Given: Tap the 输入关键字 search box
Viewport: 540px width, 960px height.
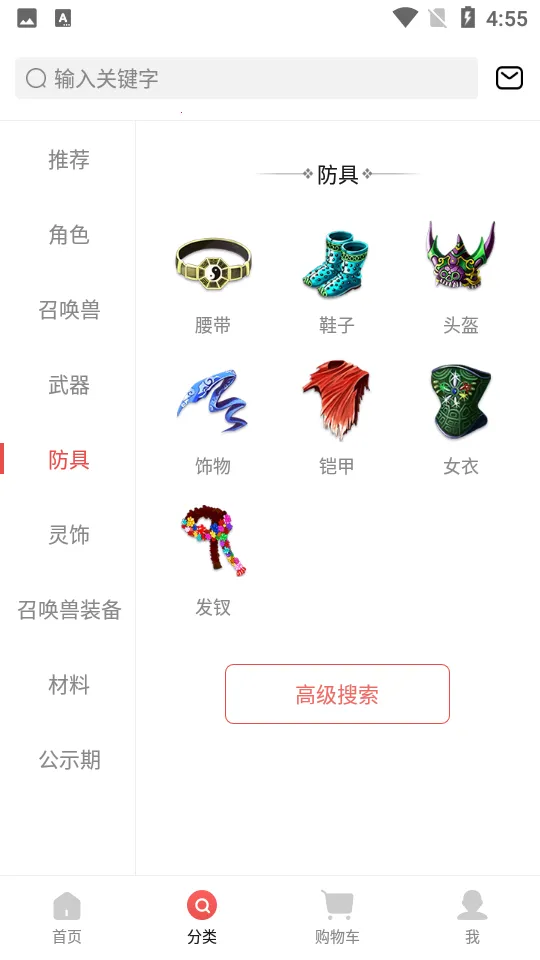Looking at the screenshot, I should tap(246, 78).
